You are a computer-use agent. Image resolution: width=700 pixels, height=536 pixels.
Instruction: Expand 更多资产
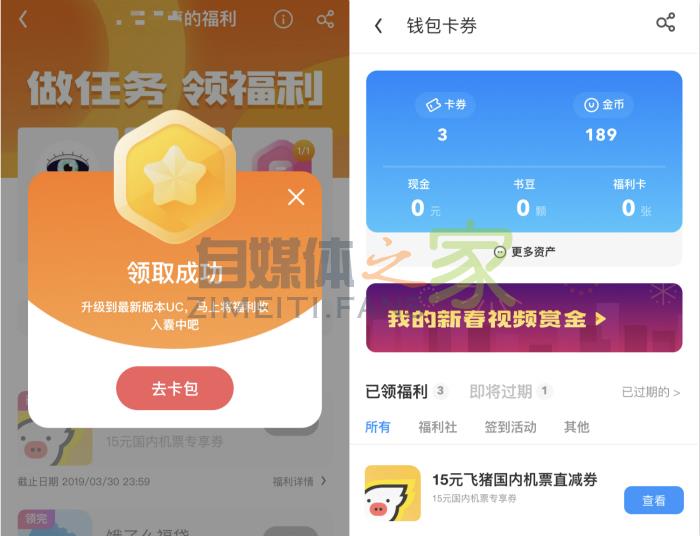524,252
